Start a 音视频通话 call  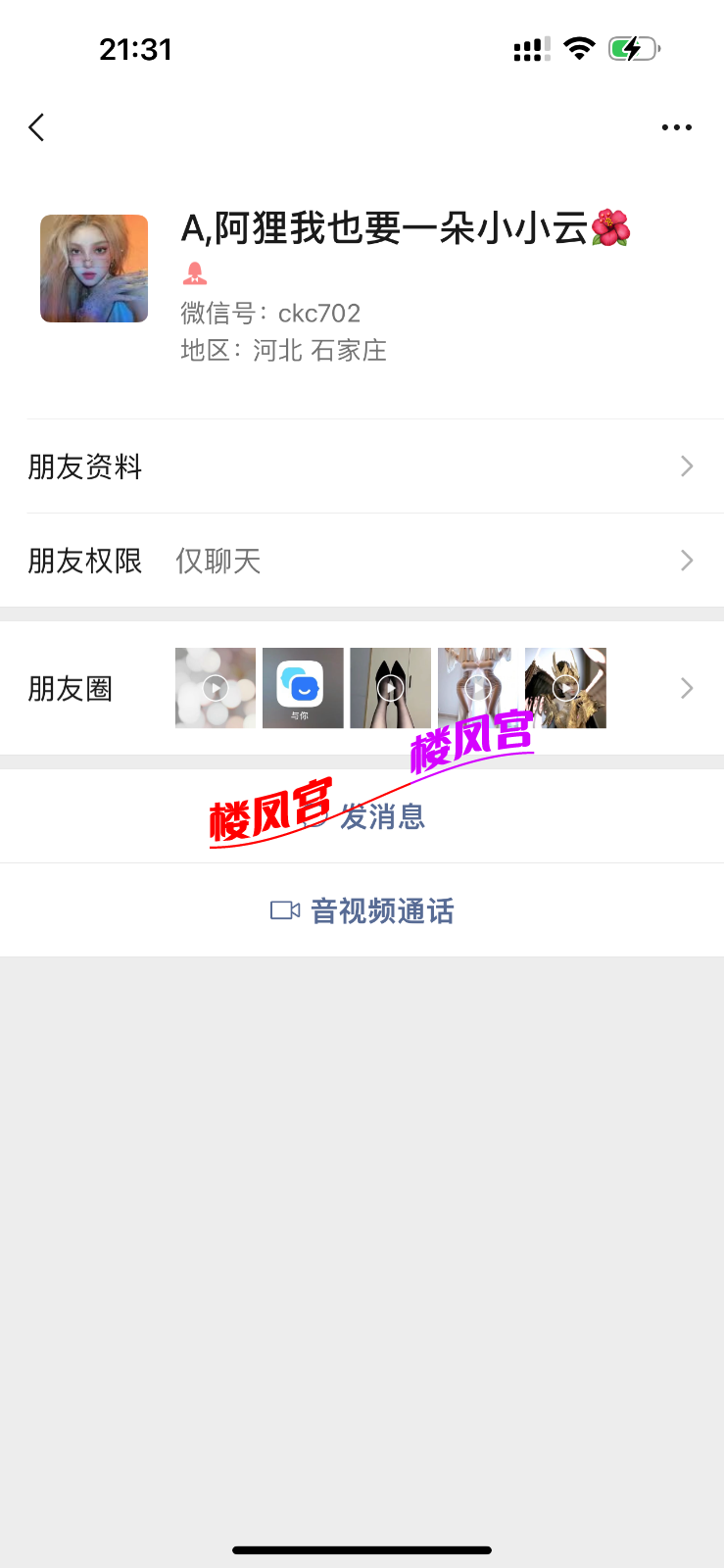(362, 910)
